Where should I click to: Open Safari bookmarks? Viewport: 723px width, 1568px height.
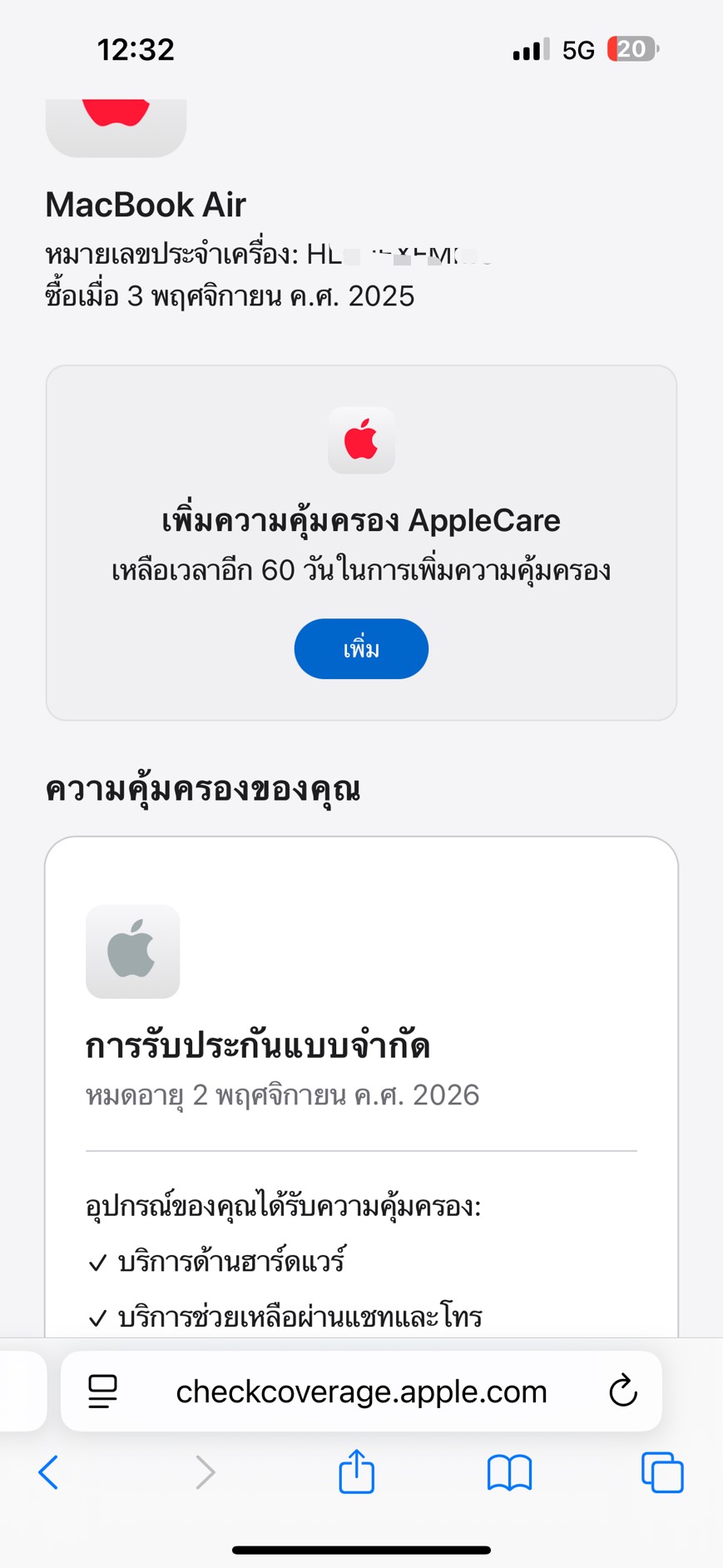509,1472
